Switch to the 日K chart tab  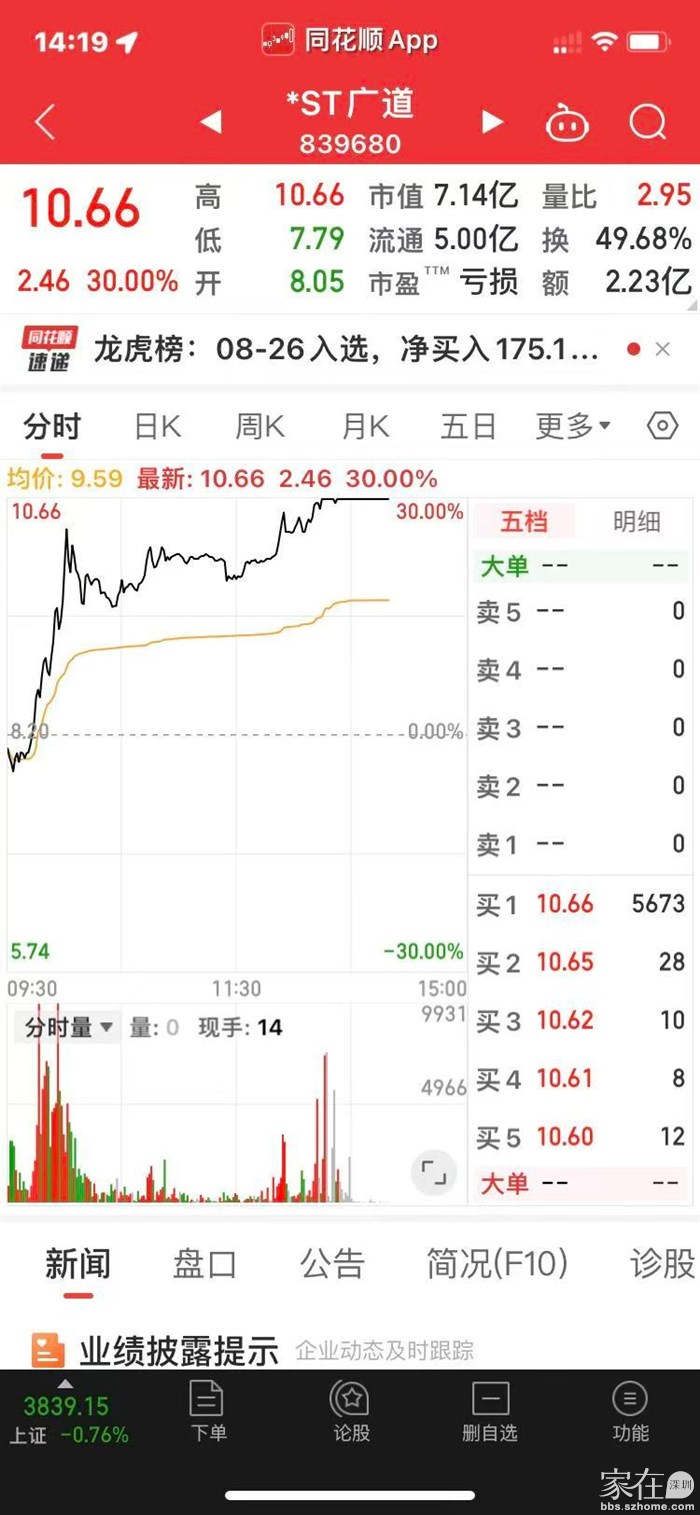158,427
